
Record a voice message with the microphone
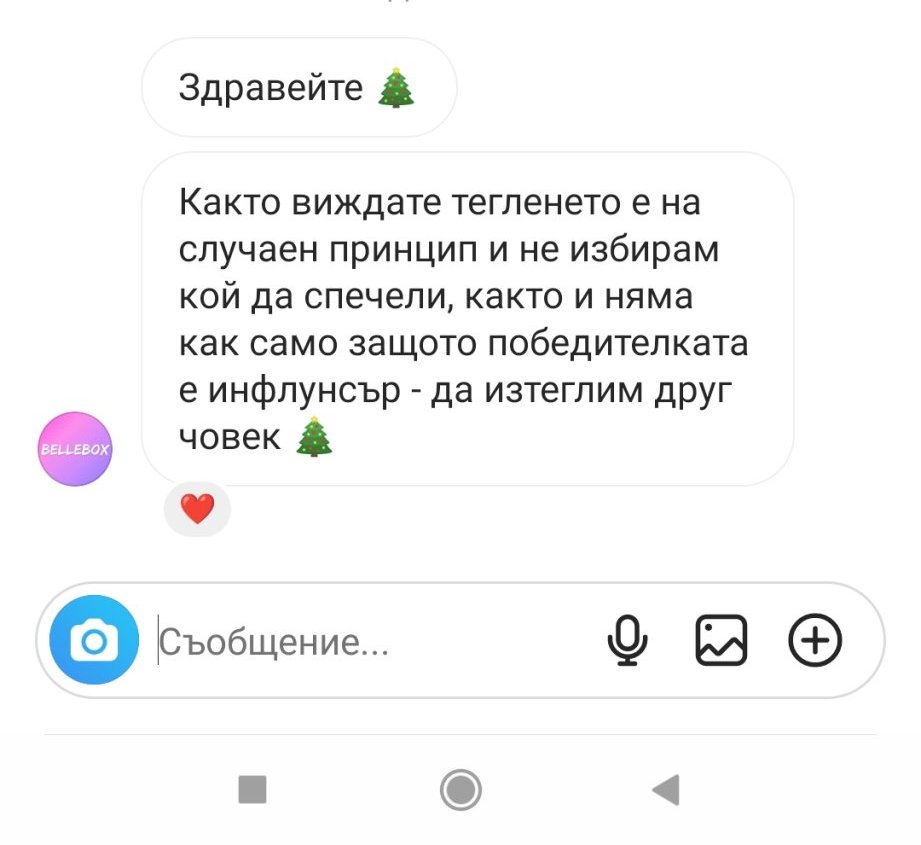(x=628, y=640)
